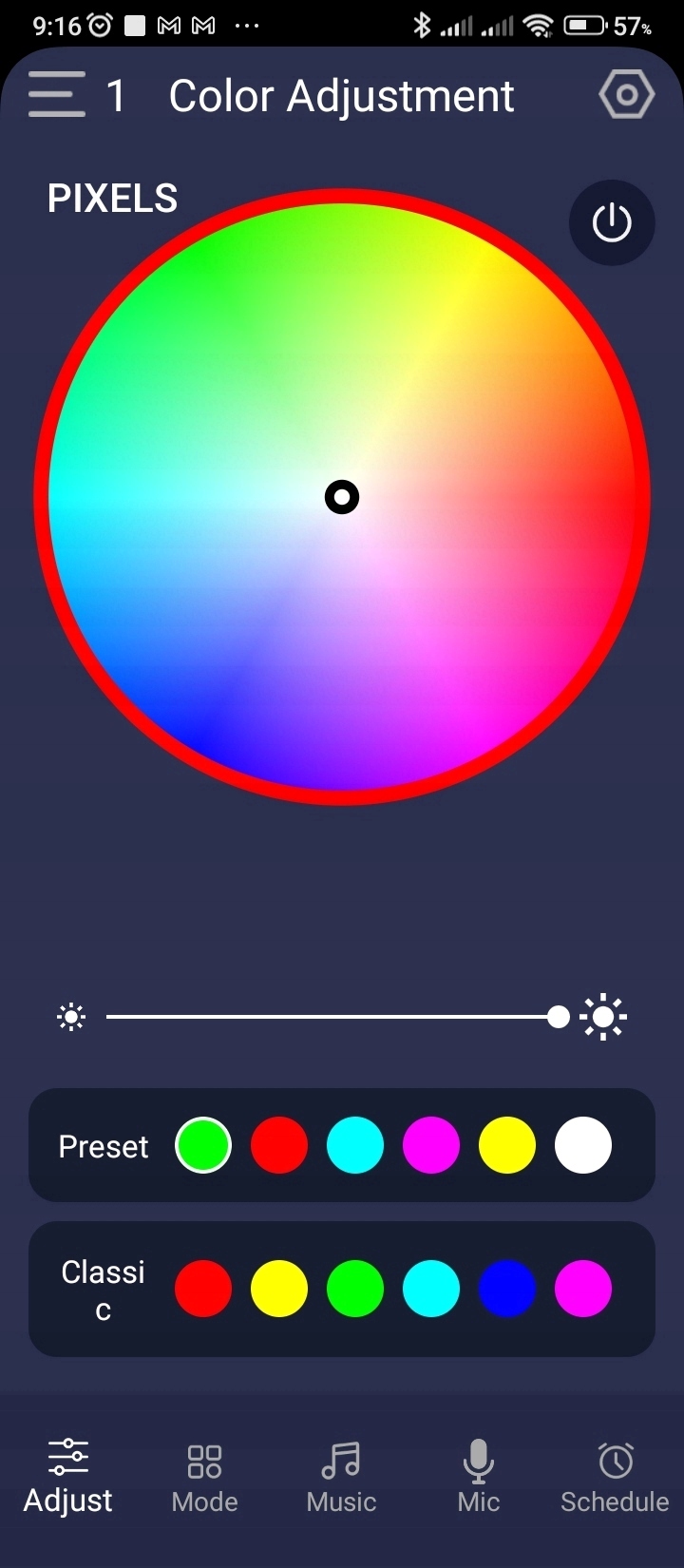The width and height of the screenshot is (684, 1568).
Task: Toggle the light power button
Action: [612, 223]
